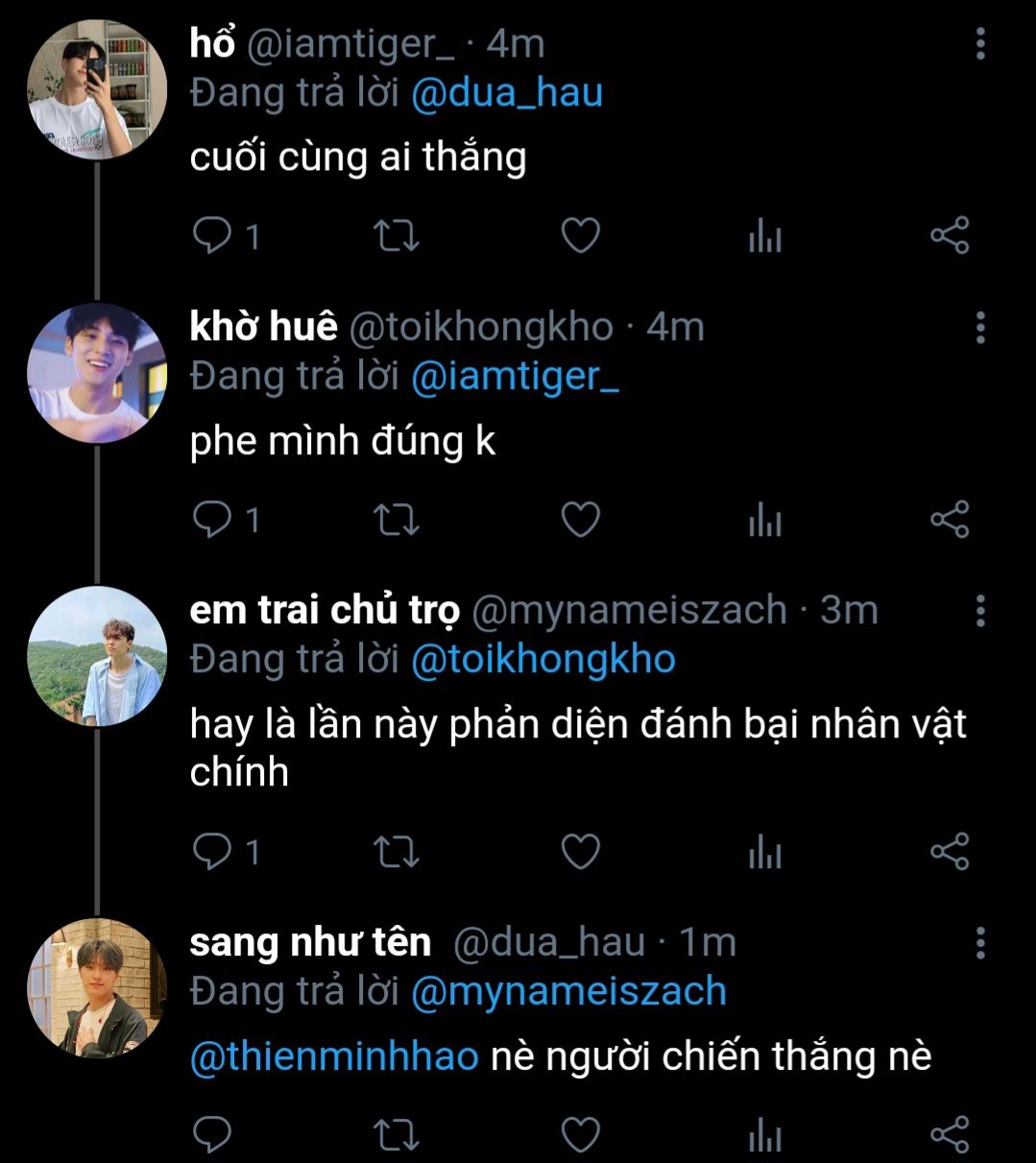Open khờ huê's profile picture
Screen dimensions: 1036x1163
[x=97, y=374]
